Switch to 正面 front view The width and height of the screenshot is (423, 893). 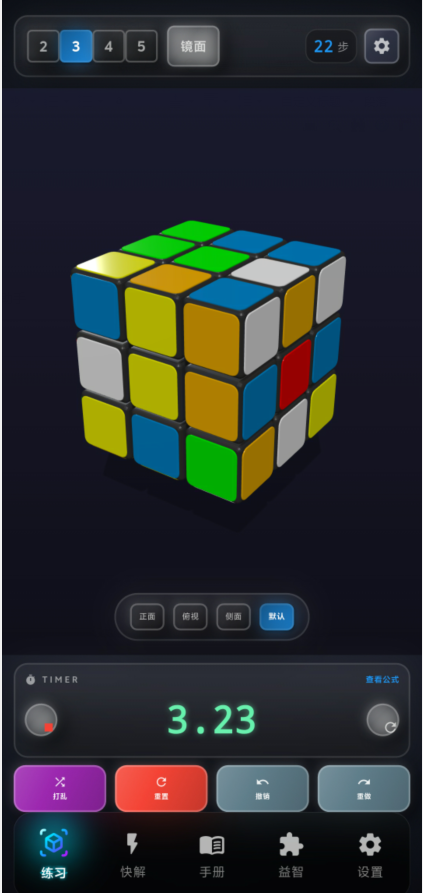147,617
